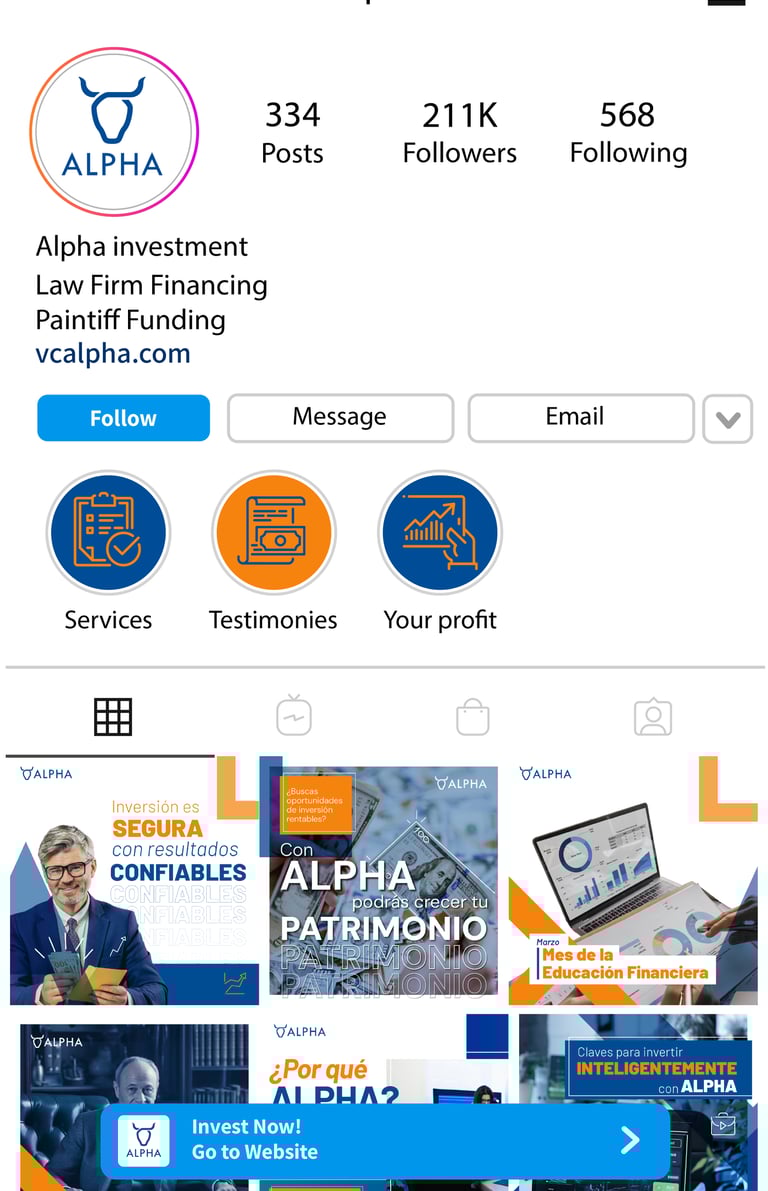Tap the Invest Now Go to Website banner
Screen dimensions: 768x1191
coord(385,1140)
